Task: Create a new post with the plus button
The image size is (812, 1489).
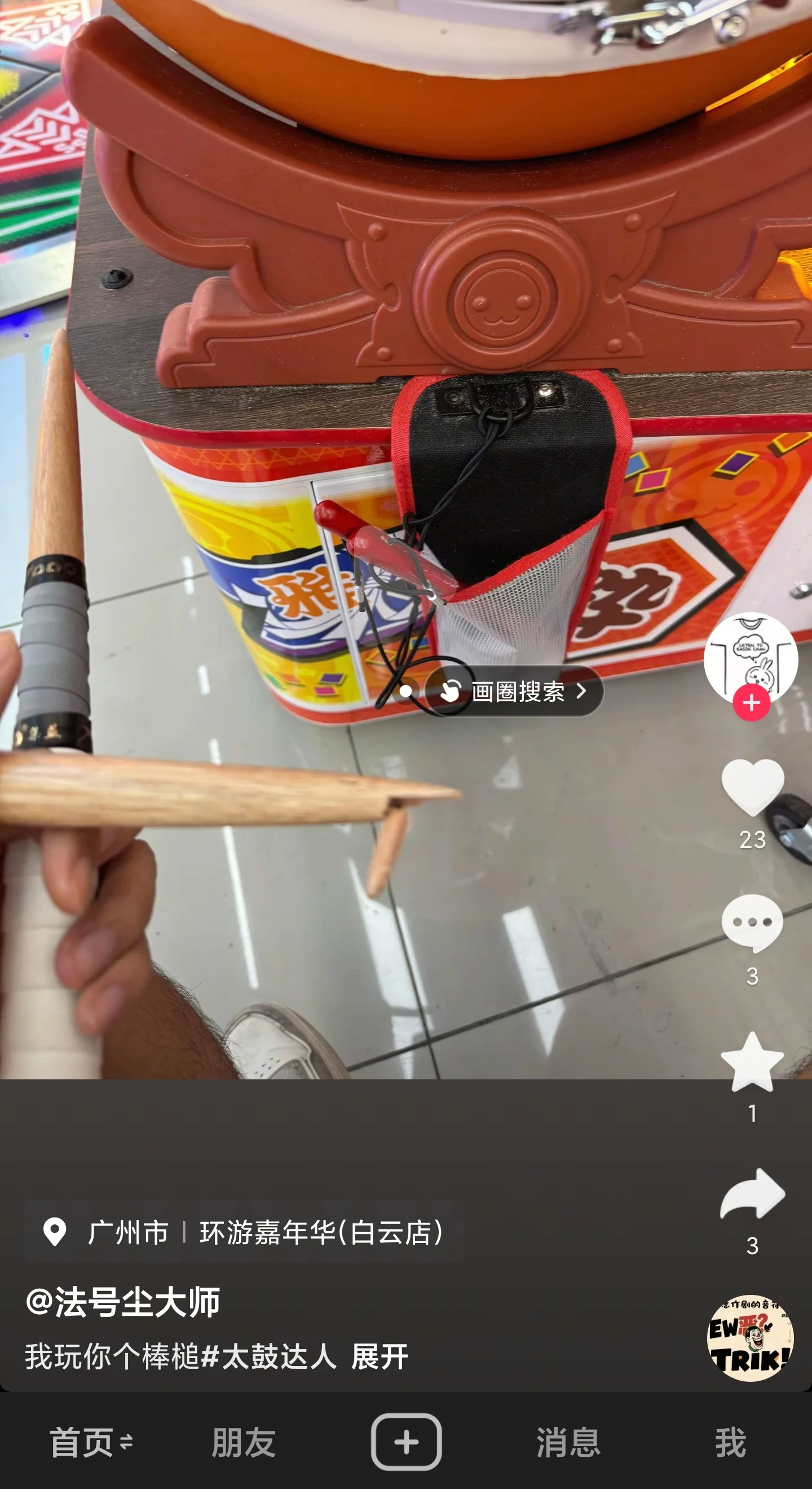Action: [x=406, y=1442]
